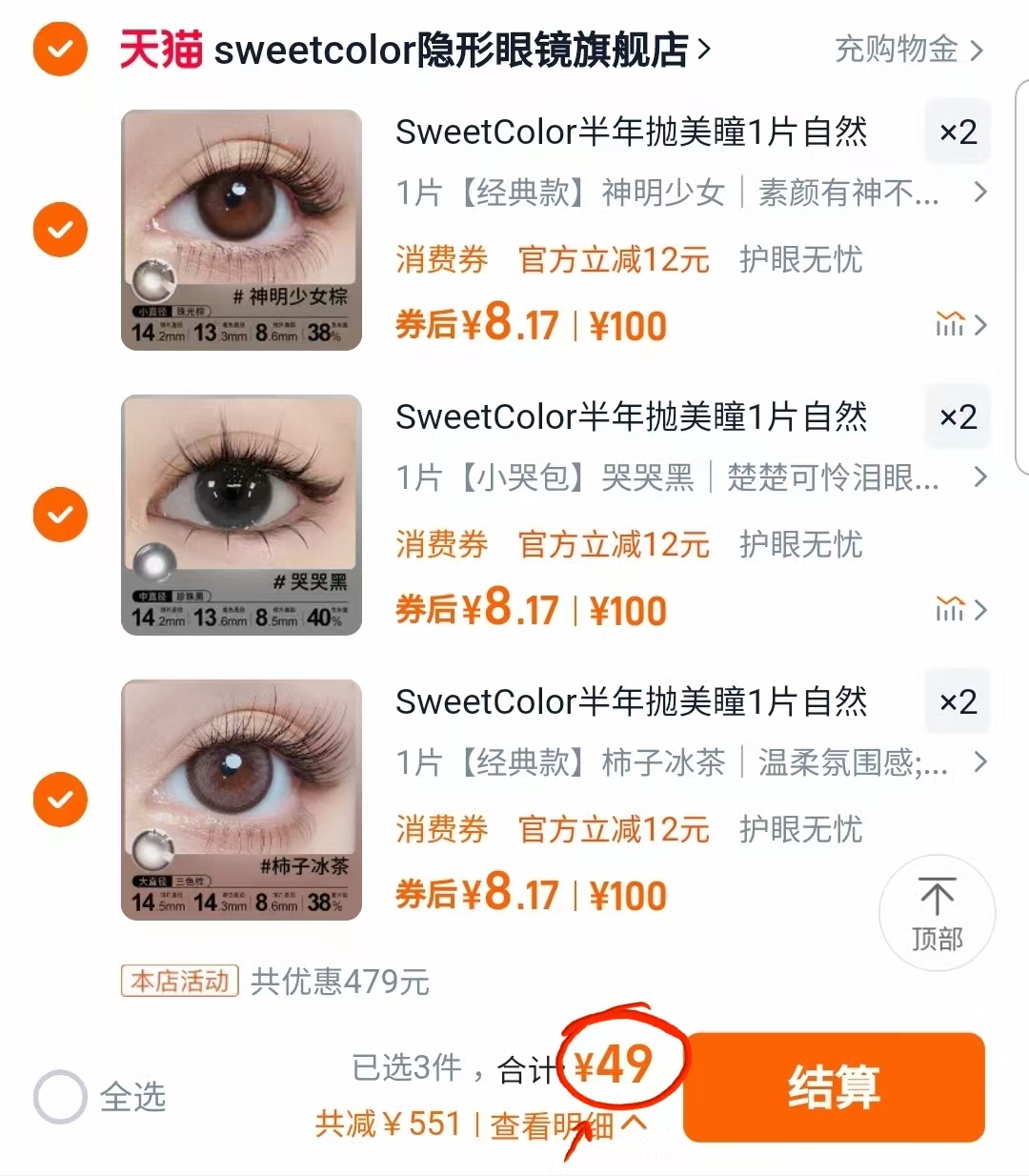Deselect the 神明少女 product checkbox
Screen dimensions: 1029x1176
pos(60,230)
